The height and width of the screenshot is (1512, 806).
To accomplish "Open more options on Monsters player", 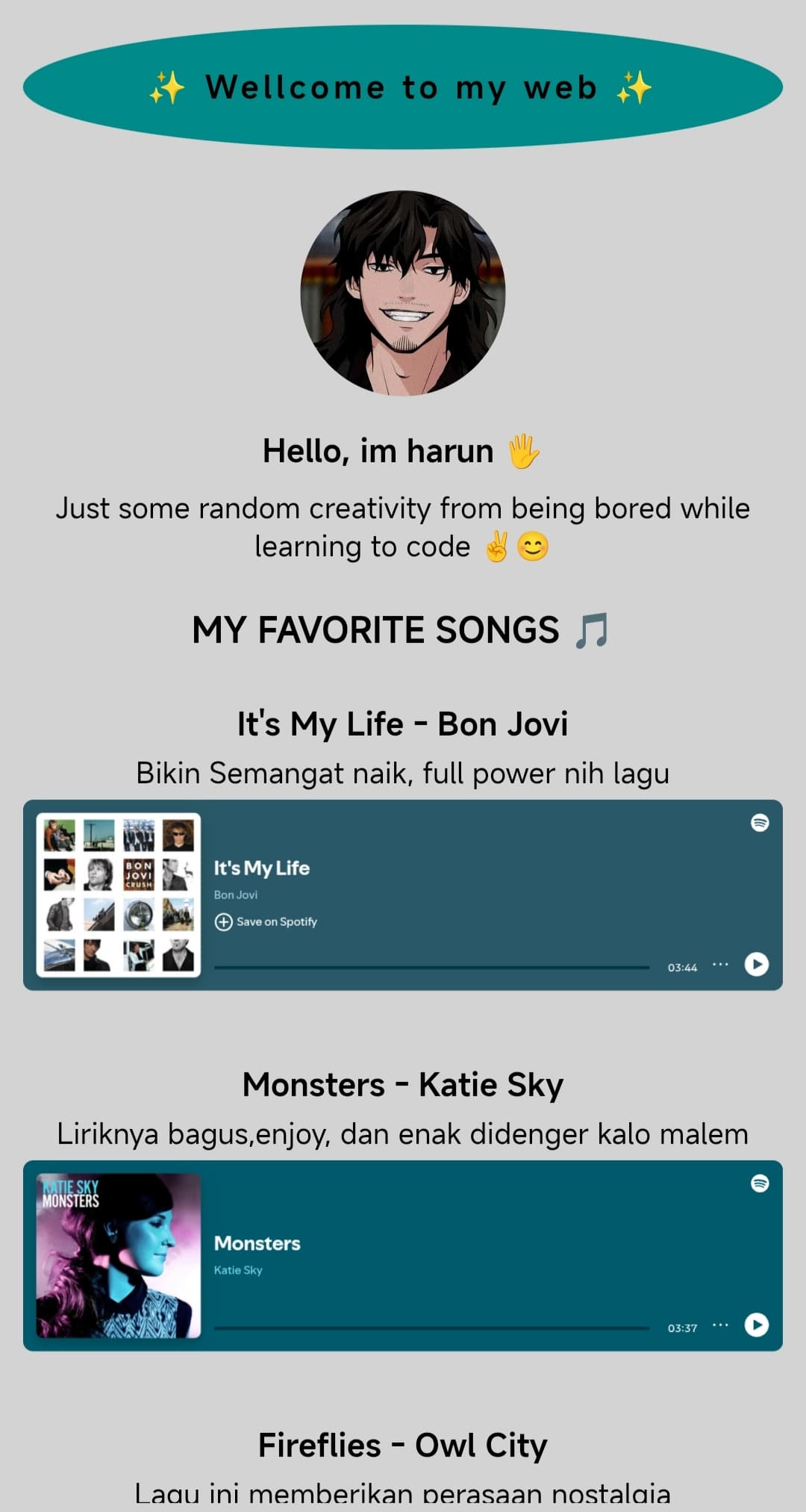I will pos(720,1325).
